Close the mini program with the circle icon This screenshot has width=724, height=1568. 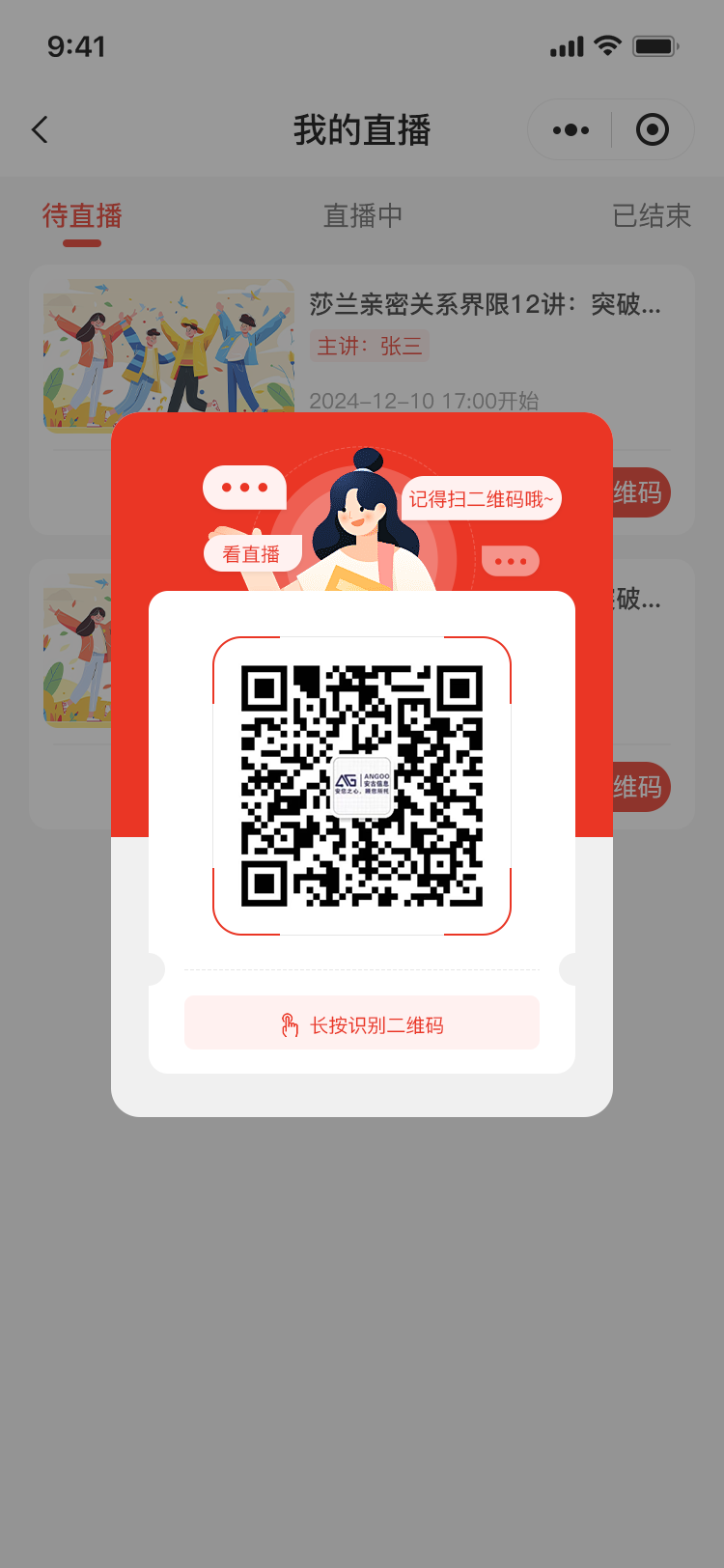(x=653, y=129)
